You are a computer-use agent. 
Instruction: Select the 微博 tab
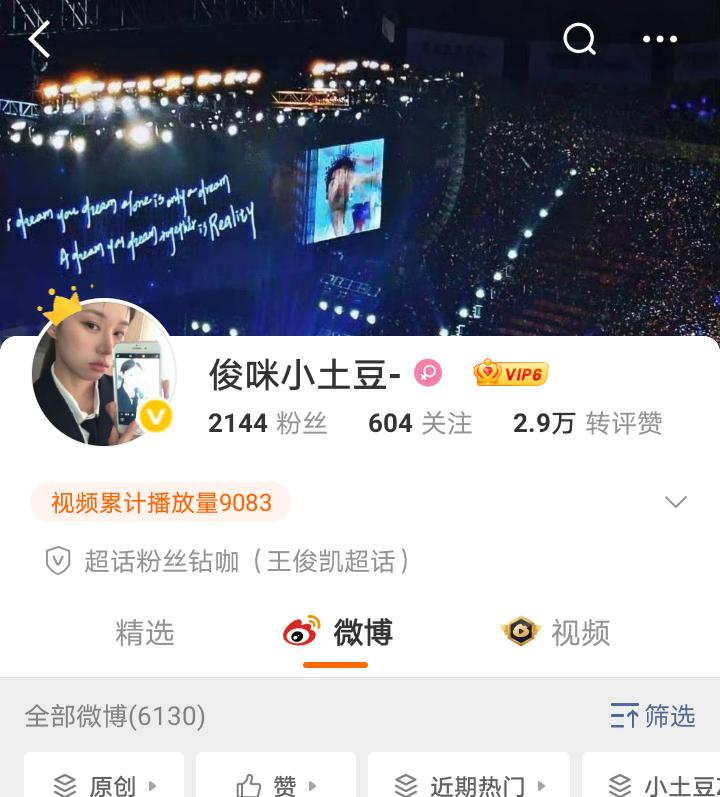click(x=337, y=633)
